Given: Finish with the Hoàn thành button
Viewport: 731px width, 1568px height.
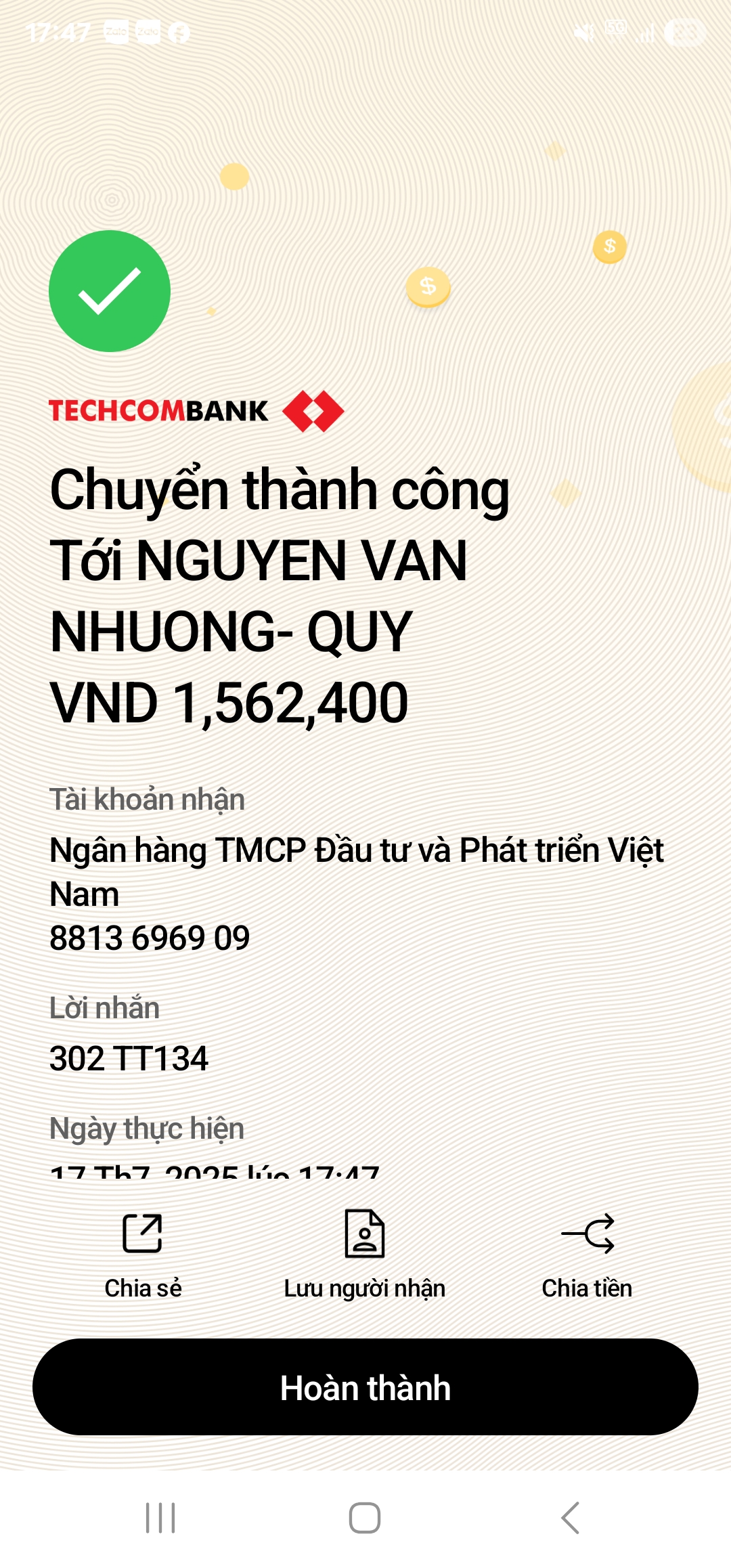Looking at the screenshot, I should tap(365, 1387).
